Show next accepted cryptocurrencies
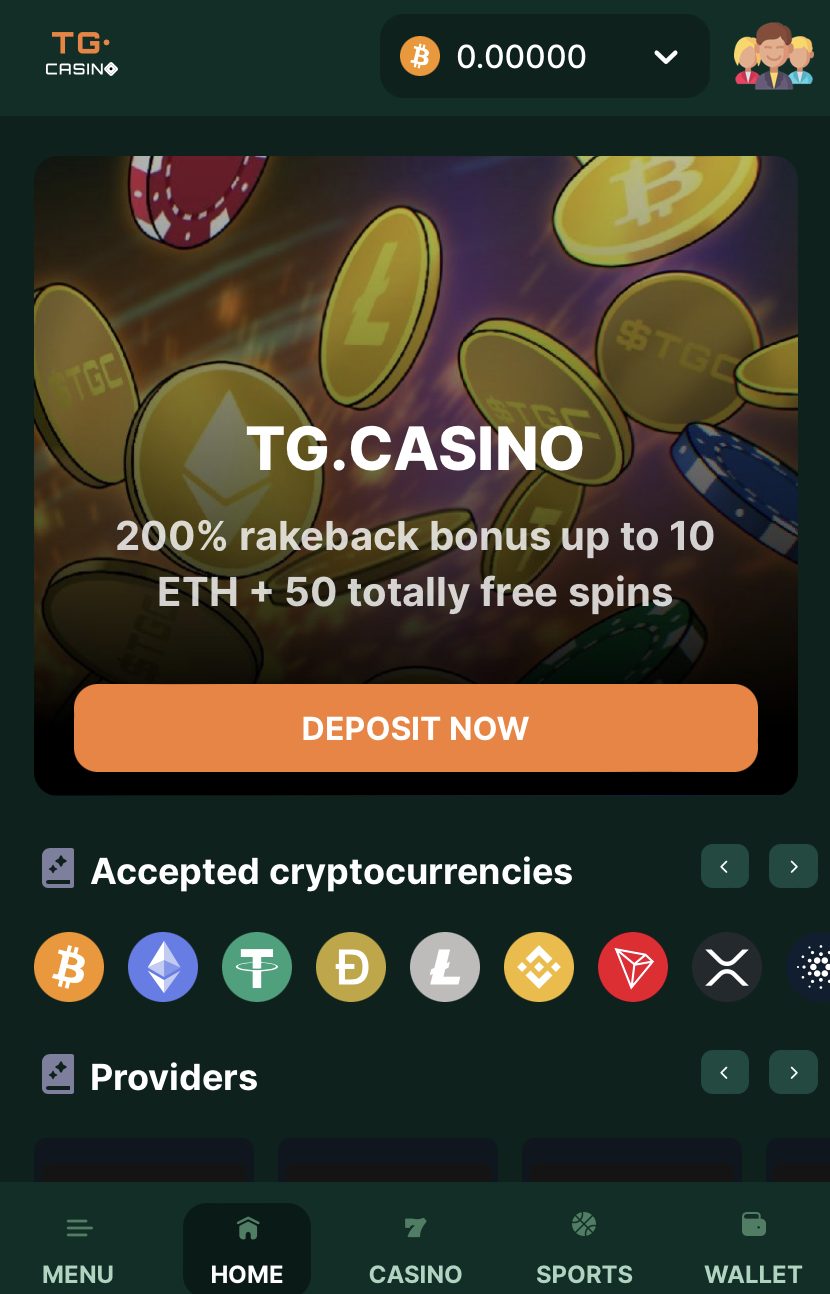Screen dimensions: 830x1294 (793, 867)
